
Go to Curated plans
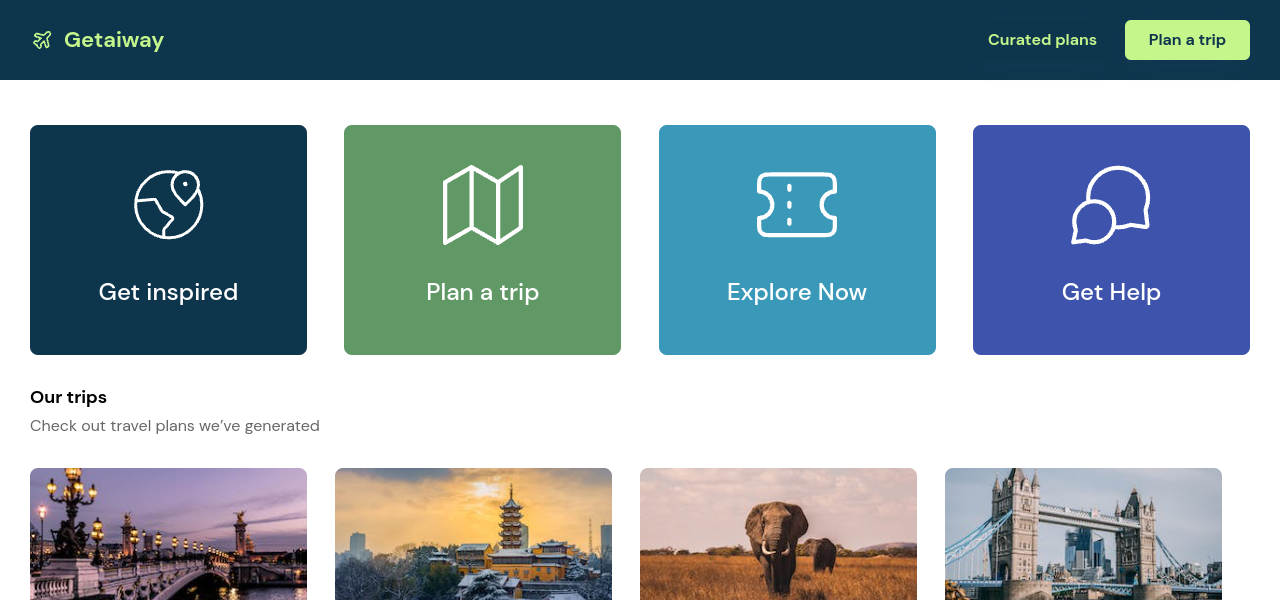[1042, 40]
